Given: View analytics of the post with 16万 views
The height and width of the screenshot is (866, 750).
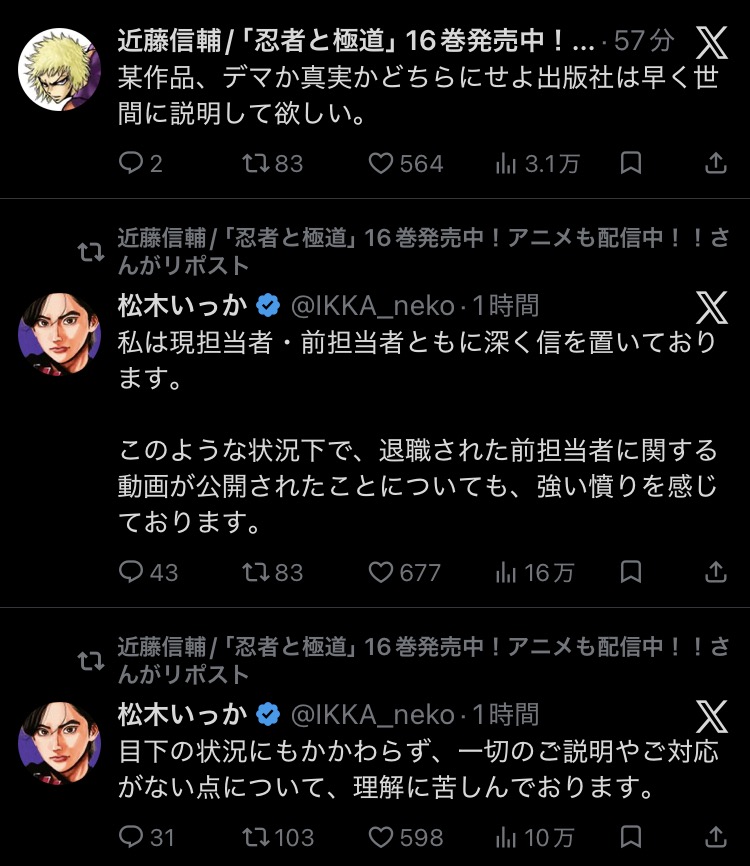Looking at the screenshot, I should (x=536, y=571).
